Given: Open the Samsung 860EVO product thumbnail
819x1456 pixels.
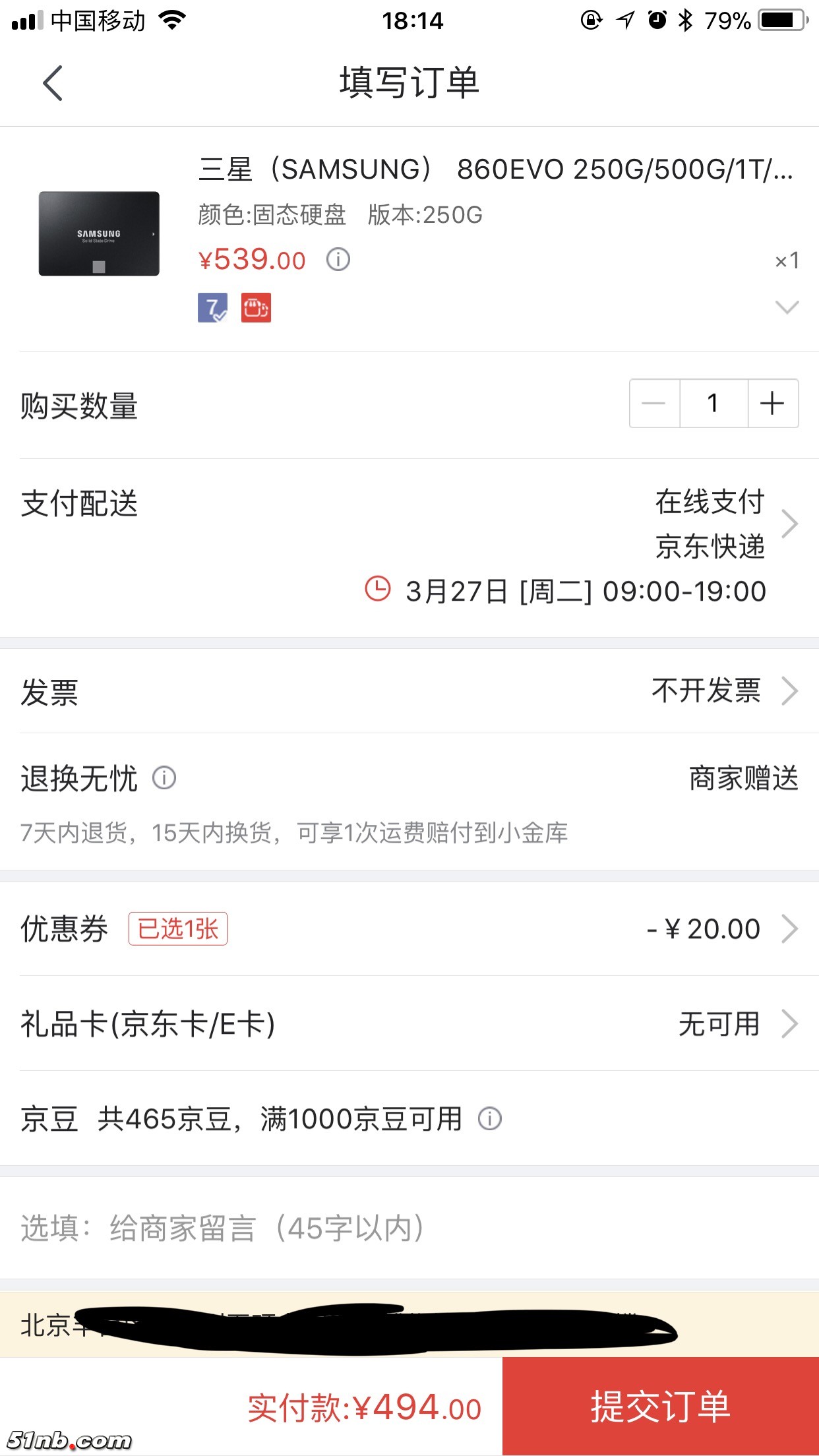Looking at the screenshot, I should [x=99, y=234].
